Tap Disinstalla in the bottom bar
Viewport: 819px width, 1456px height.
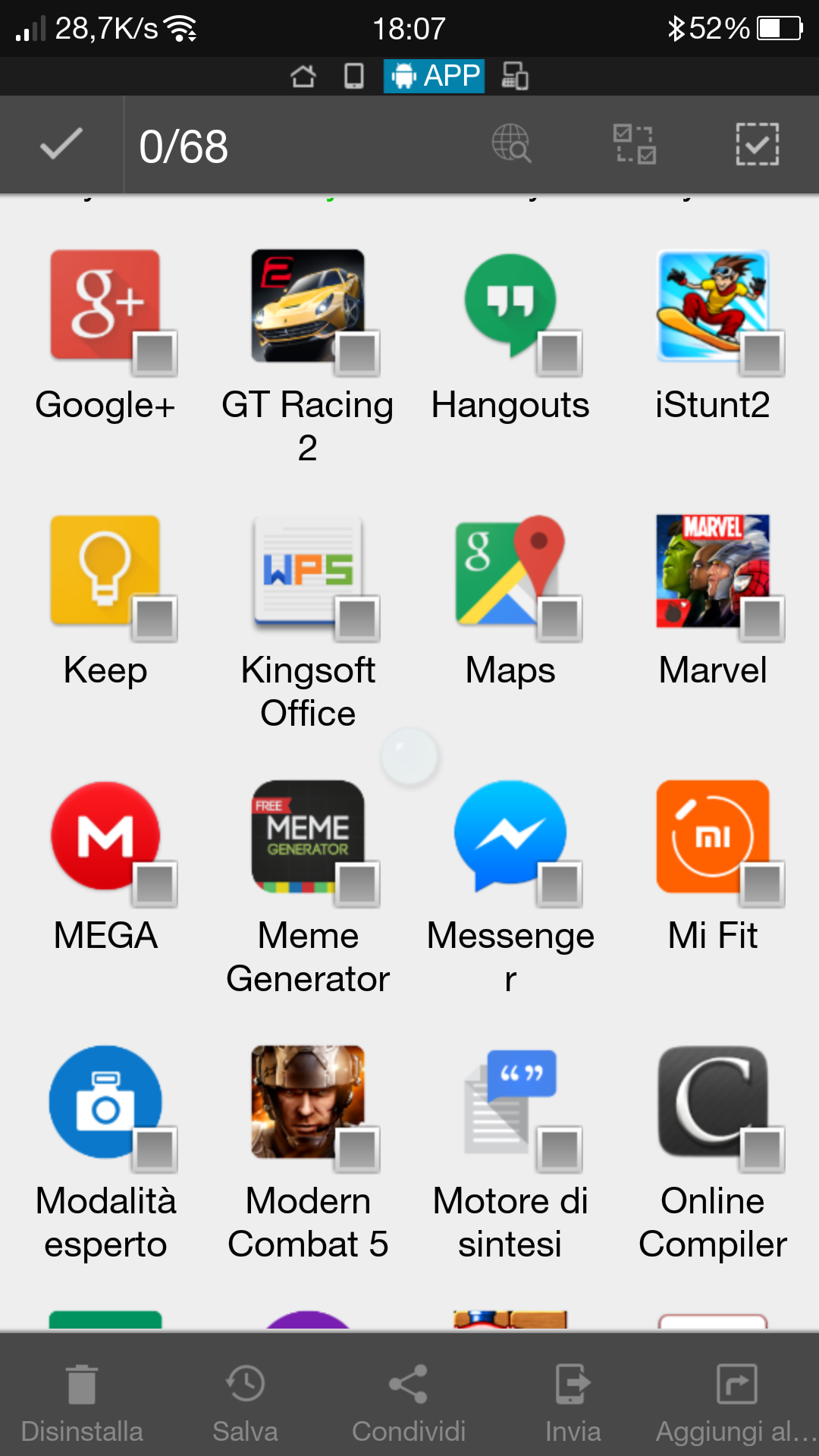(82, 1403)
